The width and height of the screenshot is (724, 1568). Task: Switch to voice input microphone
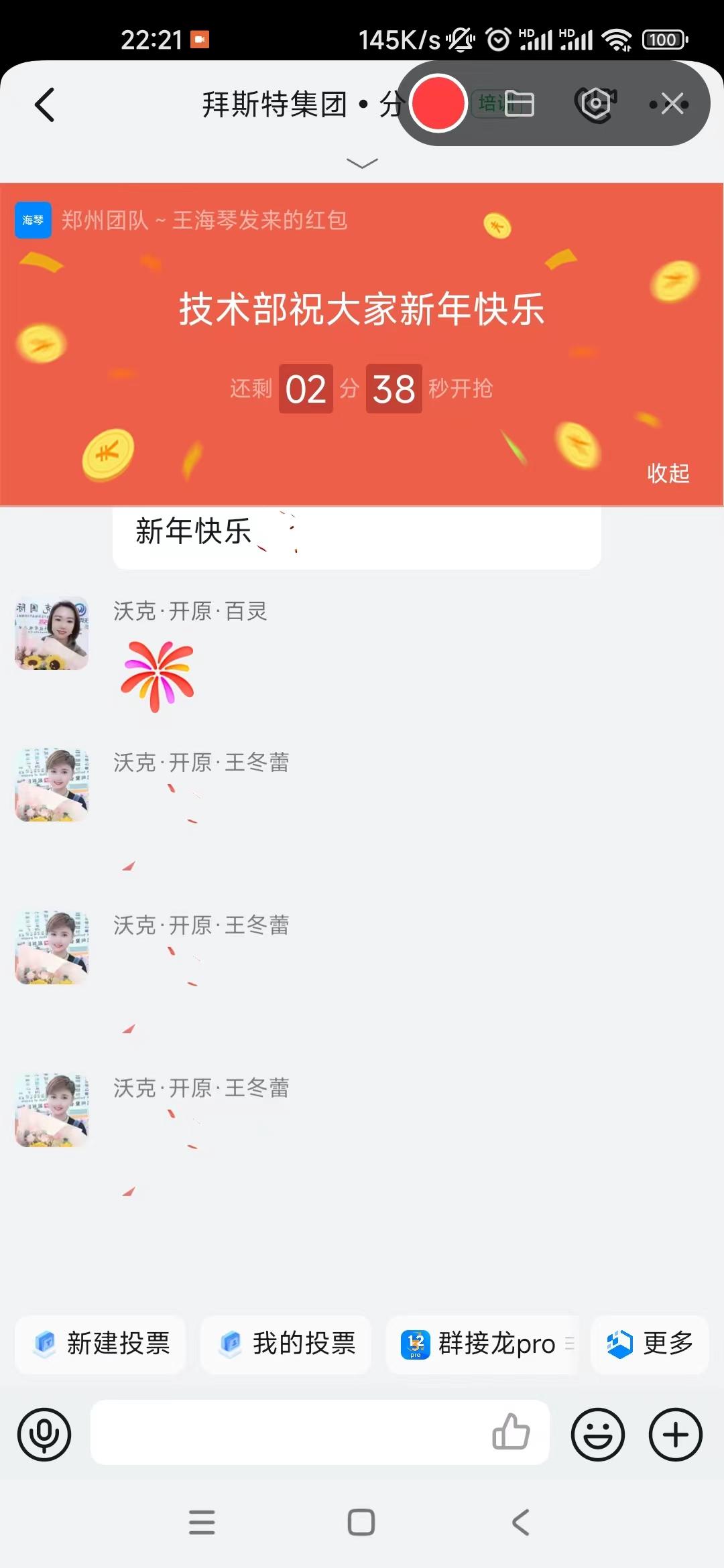[44, 1435]
